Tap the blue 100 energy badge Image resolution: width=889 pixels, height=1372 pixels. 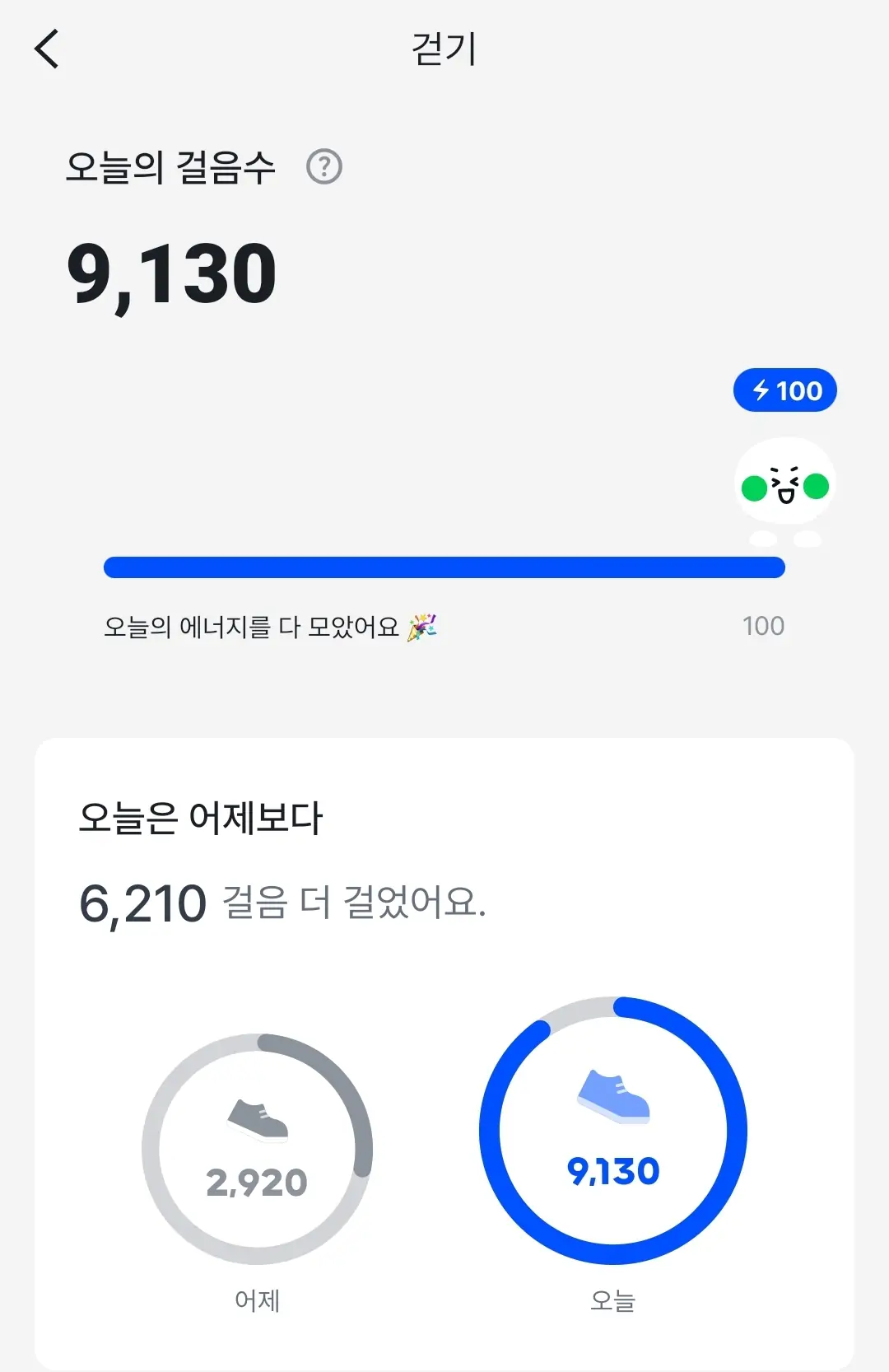pos(784,390)
